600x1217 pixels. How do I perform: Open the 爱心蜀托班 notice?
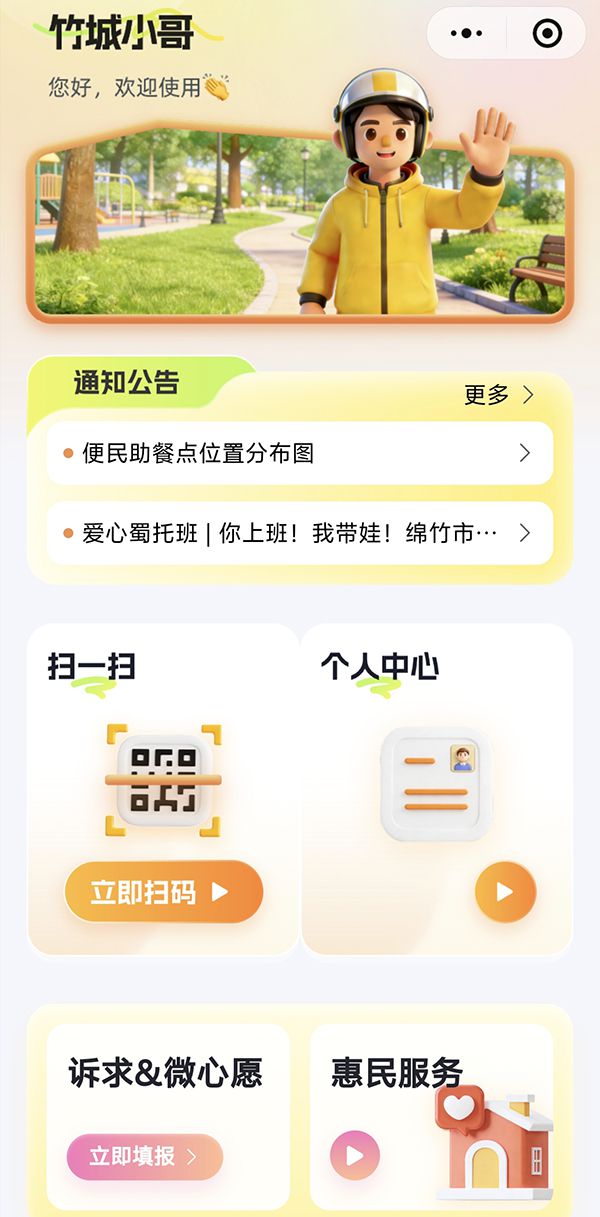(x=300, y=533)
